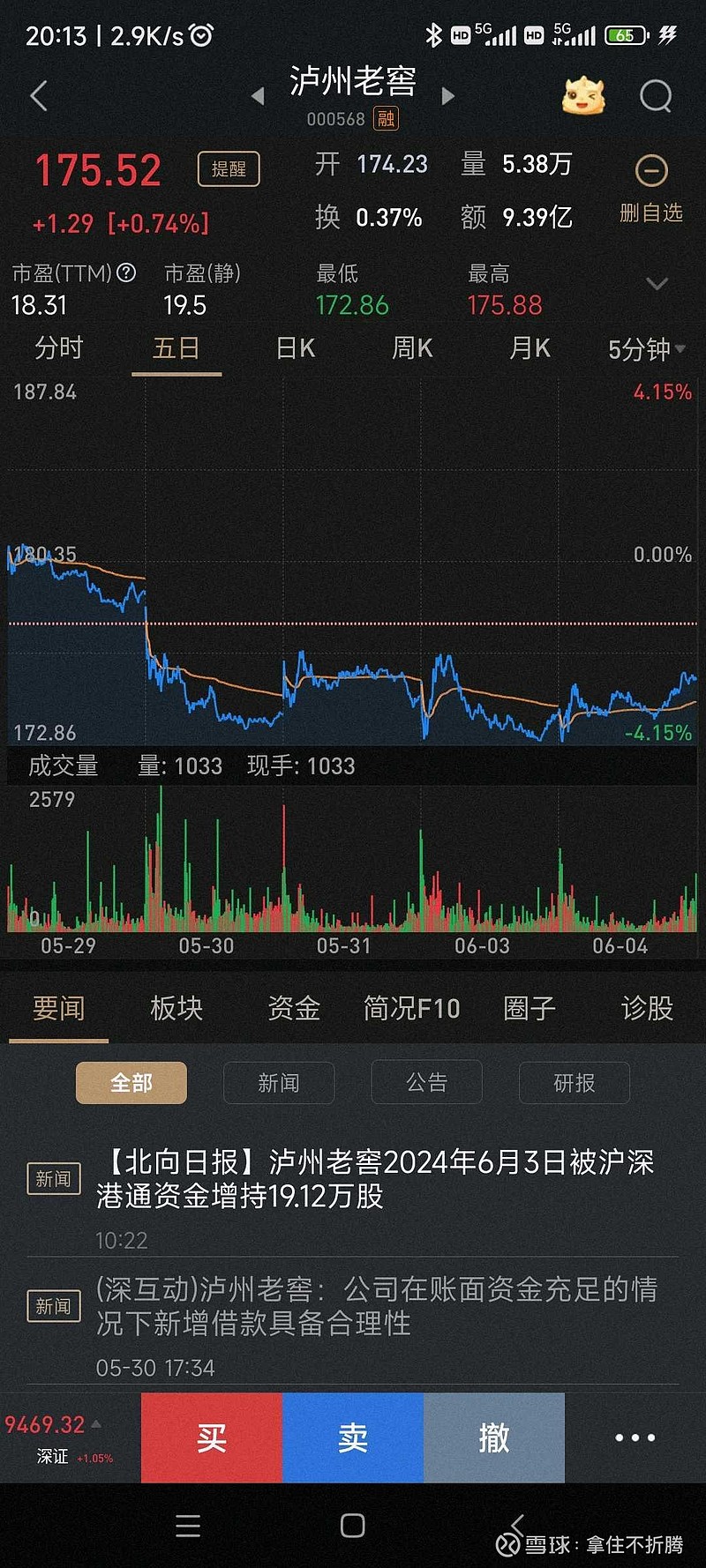The image size is (706, 1568).
Task: Switch filter to 公告 announcements
Action: (x=426, y=1082)
